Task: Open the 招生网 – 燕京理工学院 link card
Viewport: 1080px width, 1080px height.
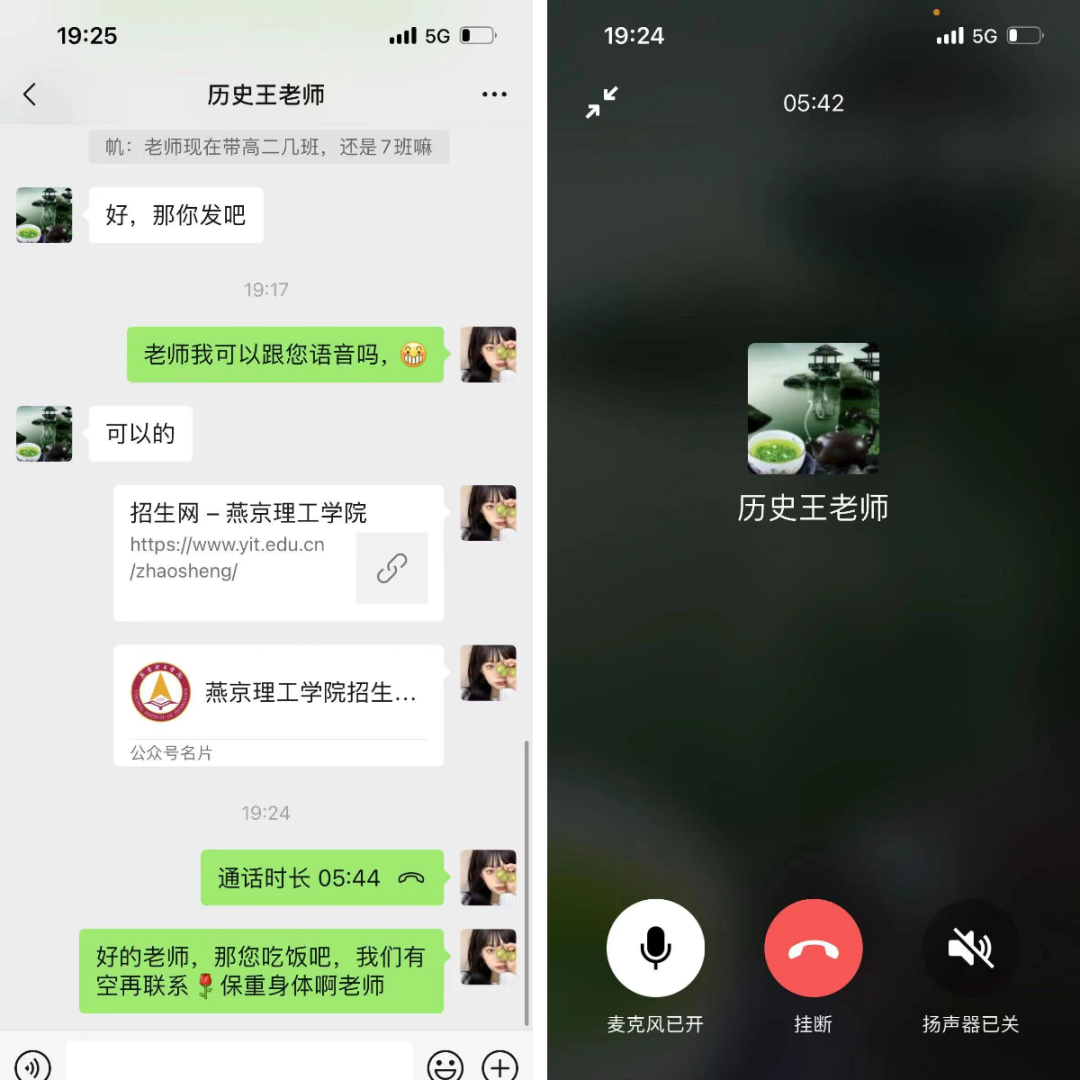Action: 278,552
